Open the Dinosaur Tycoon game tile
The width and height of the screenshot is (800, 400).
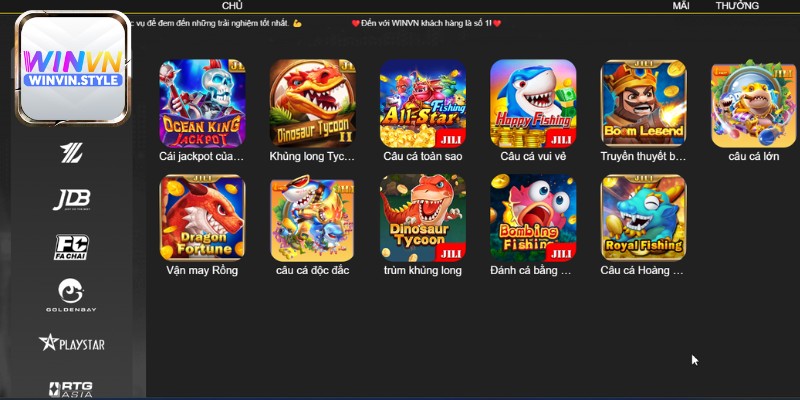click(x=423, y=218)
